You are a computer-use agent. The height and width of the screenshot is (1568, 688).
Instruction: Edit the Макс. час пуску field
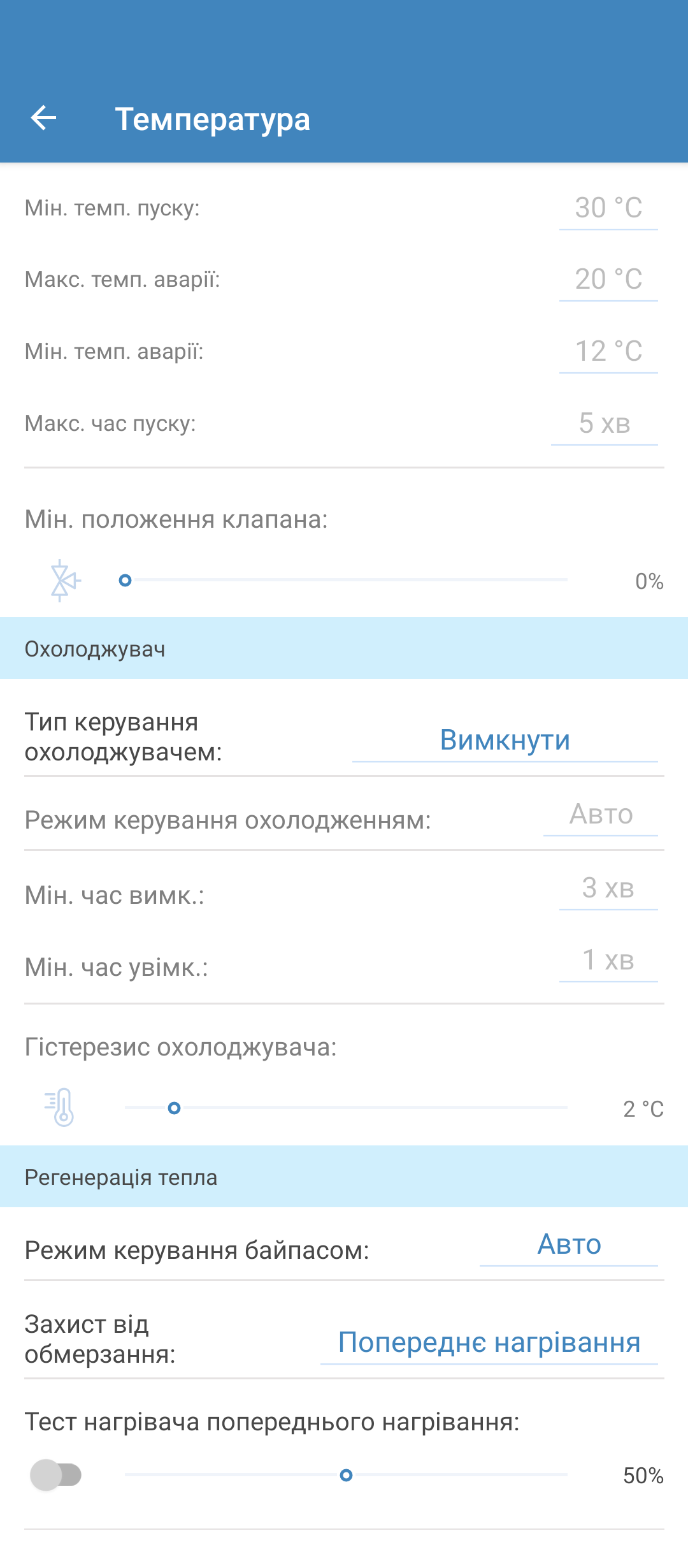[x=605, y=424]
